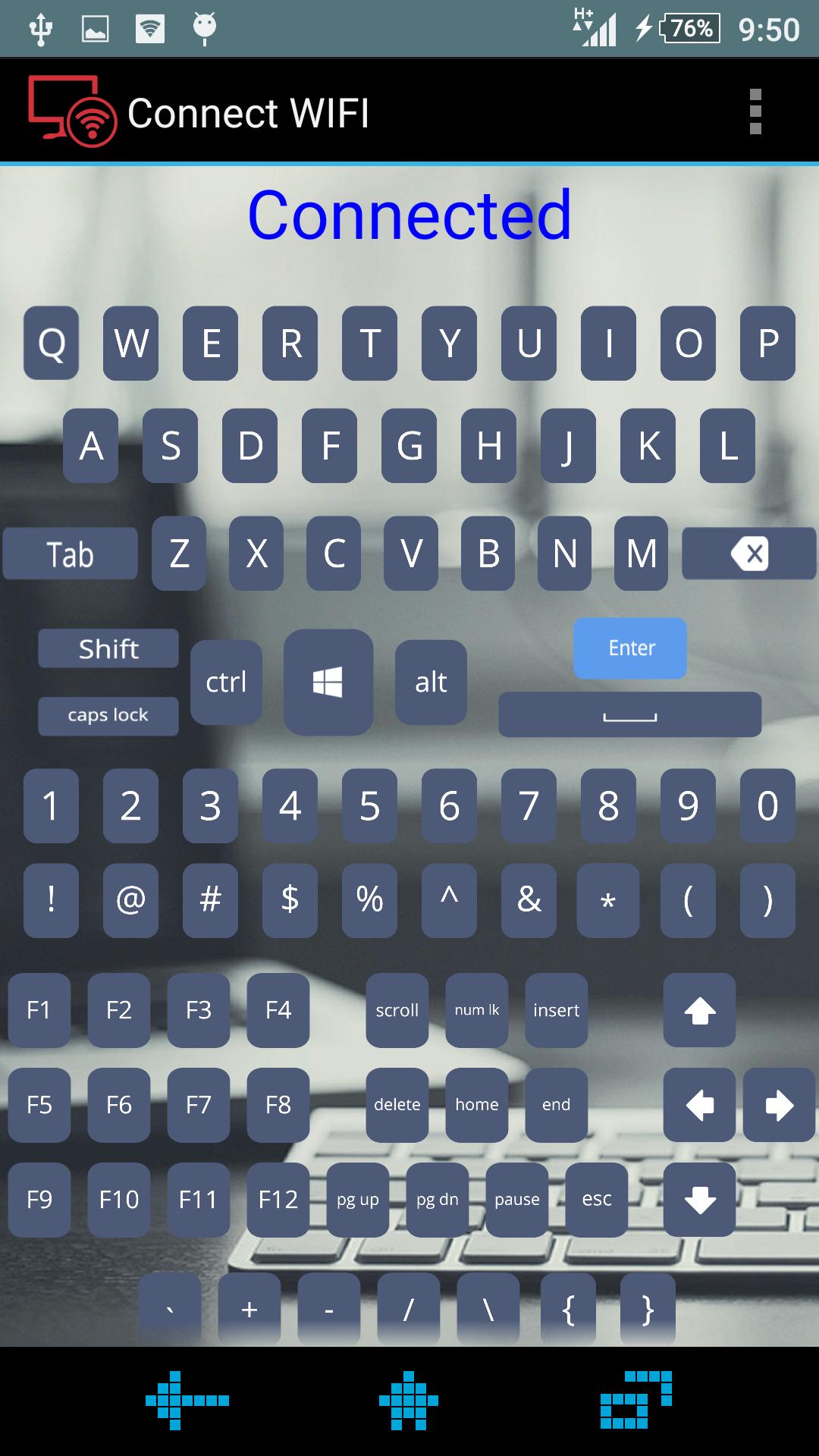819x1456 pixels.
Task: Tap the space bar key
Action: coord(629,714)
